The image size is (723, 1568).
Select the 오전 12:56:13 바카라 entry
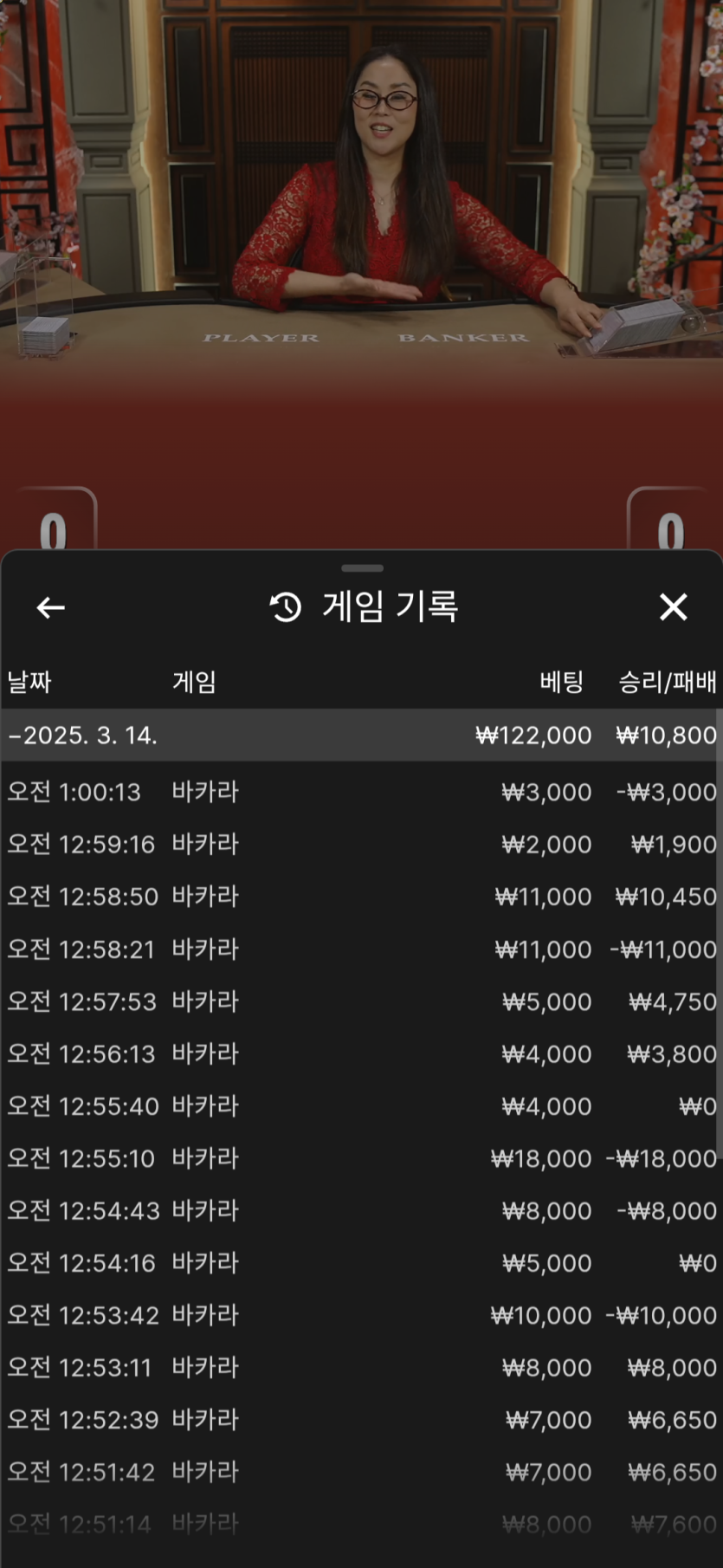[361, 1053]
